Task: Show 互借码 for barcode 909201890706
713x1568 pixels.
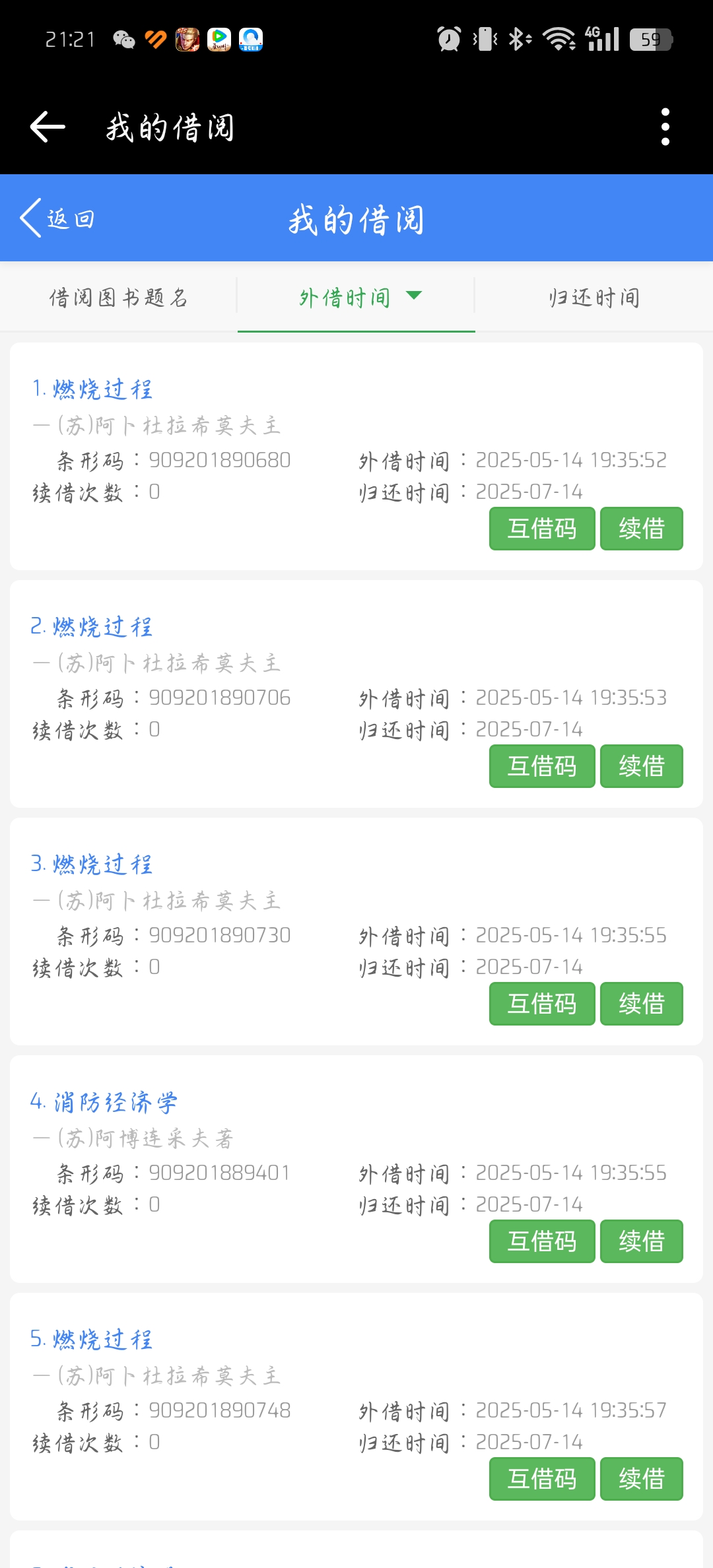Action: [542, 766]
